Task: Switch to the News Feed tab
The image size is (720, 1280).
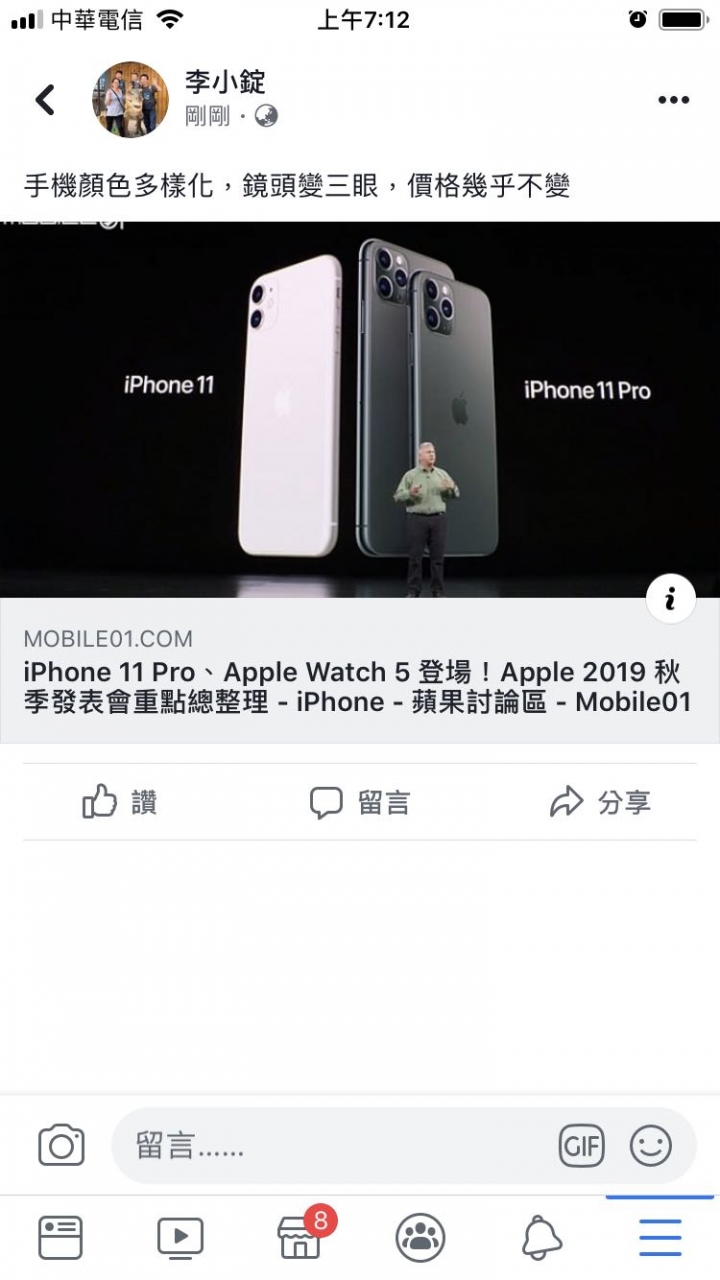Action: pos(60,1237)
